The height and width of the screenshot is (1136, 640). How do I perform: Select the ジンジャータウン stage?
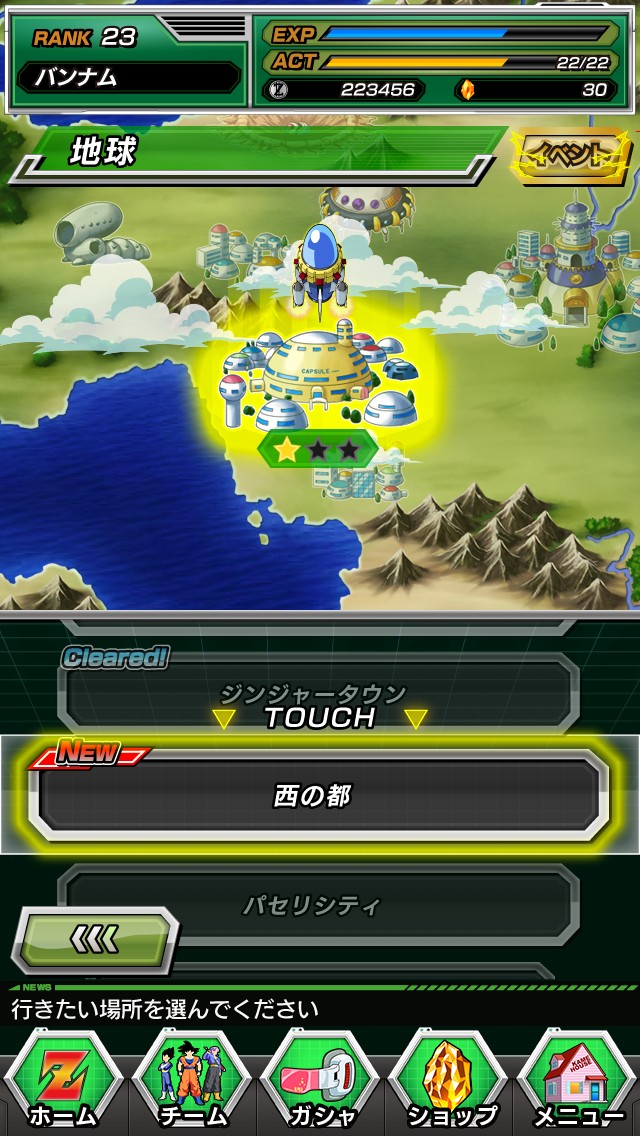(318, 695)
